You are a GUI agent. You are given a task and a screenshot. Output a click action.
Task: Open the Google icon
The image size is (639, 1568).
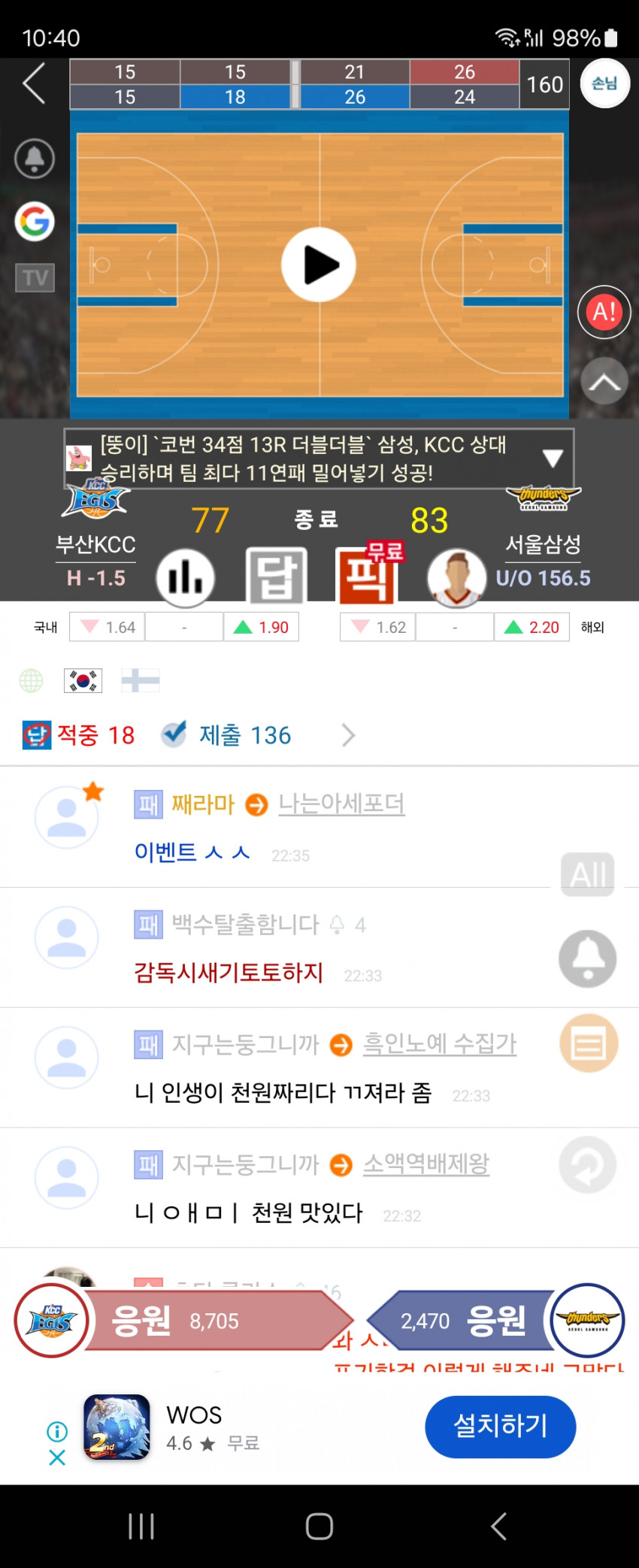point(35,222)
